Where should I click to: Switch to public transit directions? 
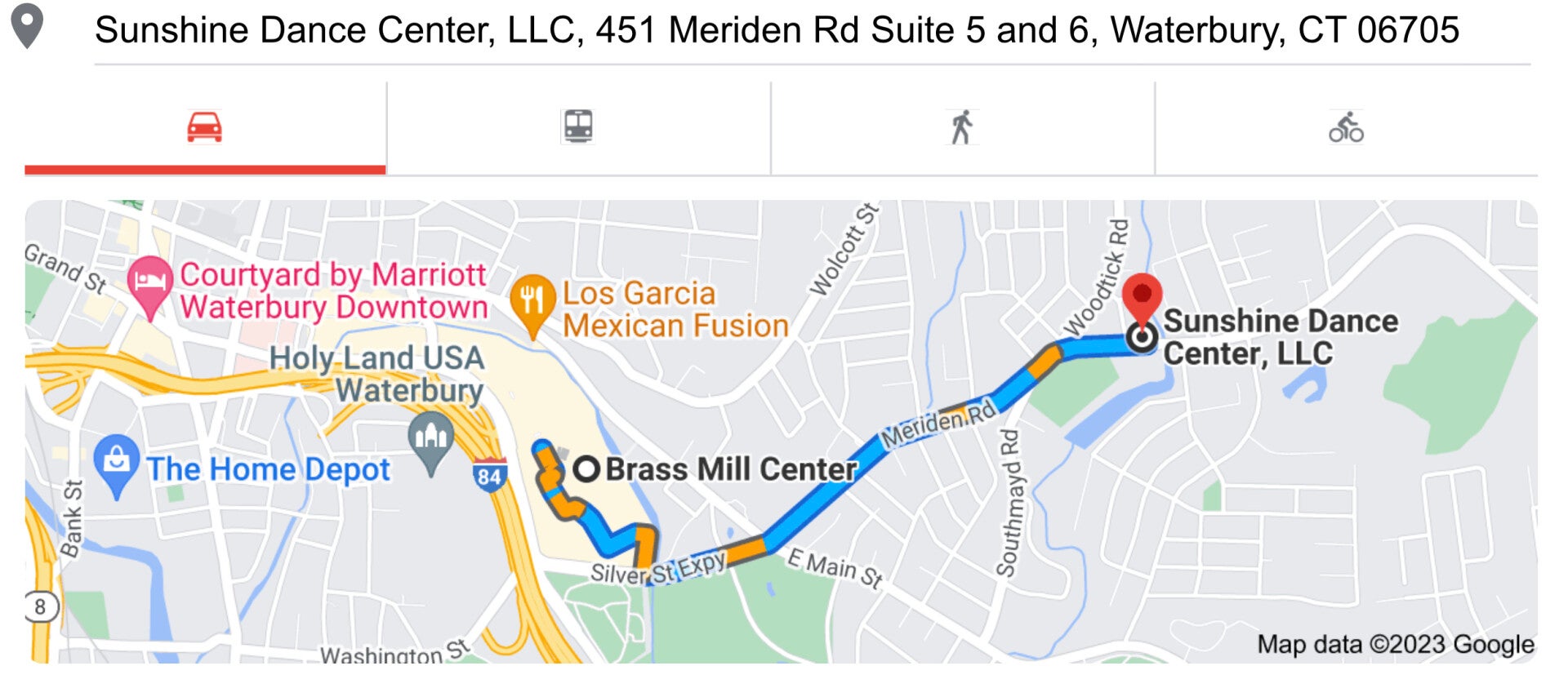(578, 127)
